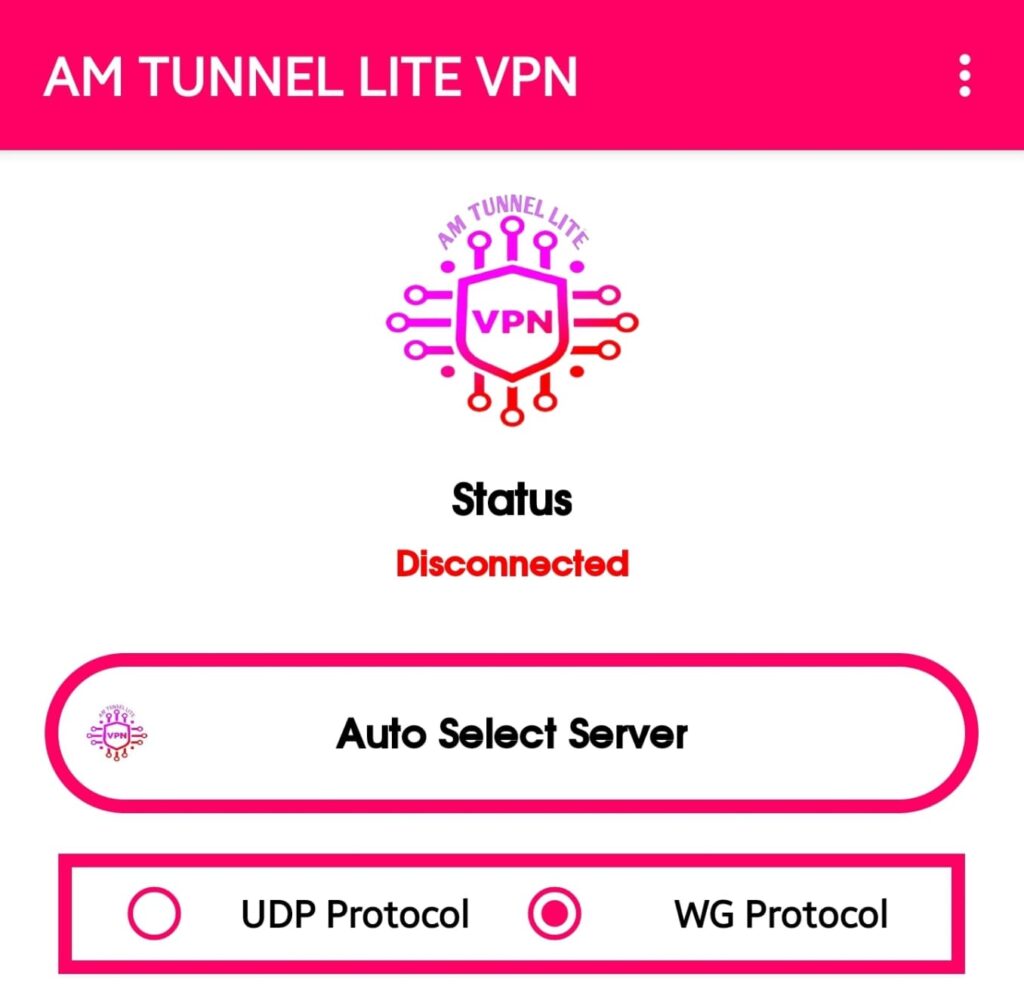
Task: Choose the WG Protocol radio button
Action: click(554, 913)
